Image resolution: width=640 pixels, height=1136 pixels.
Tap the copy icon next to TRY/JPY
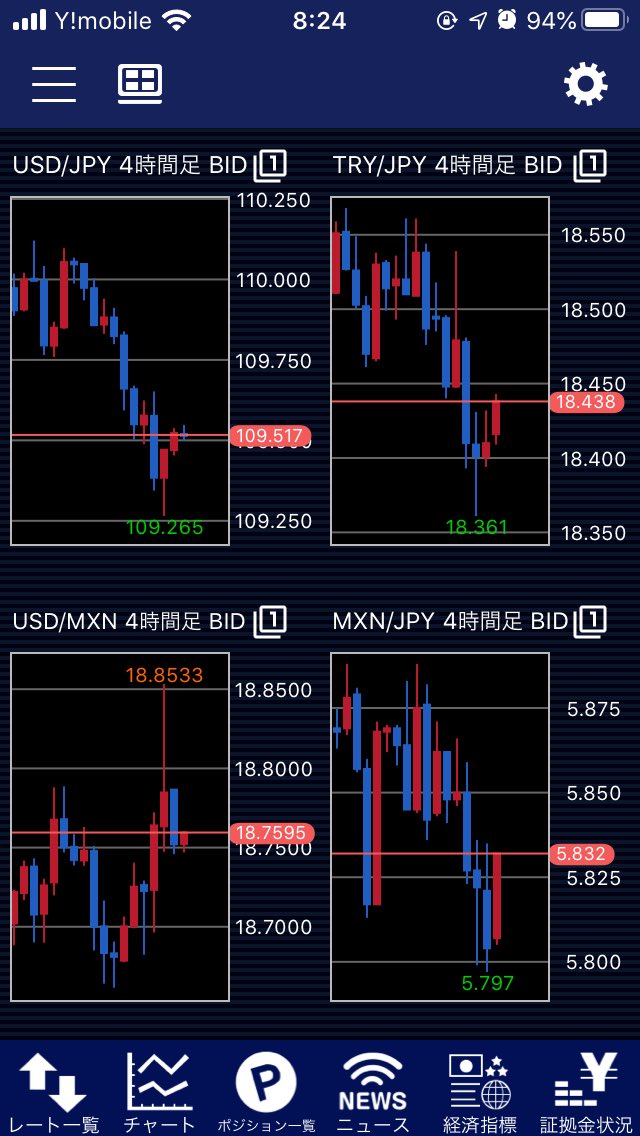pos(590,165)
